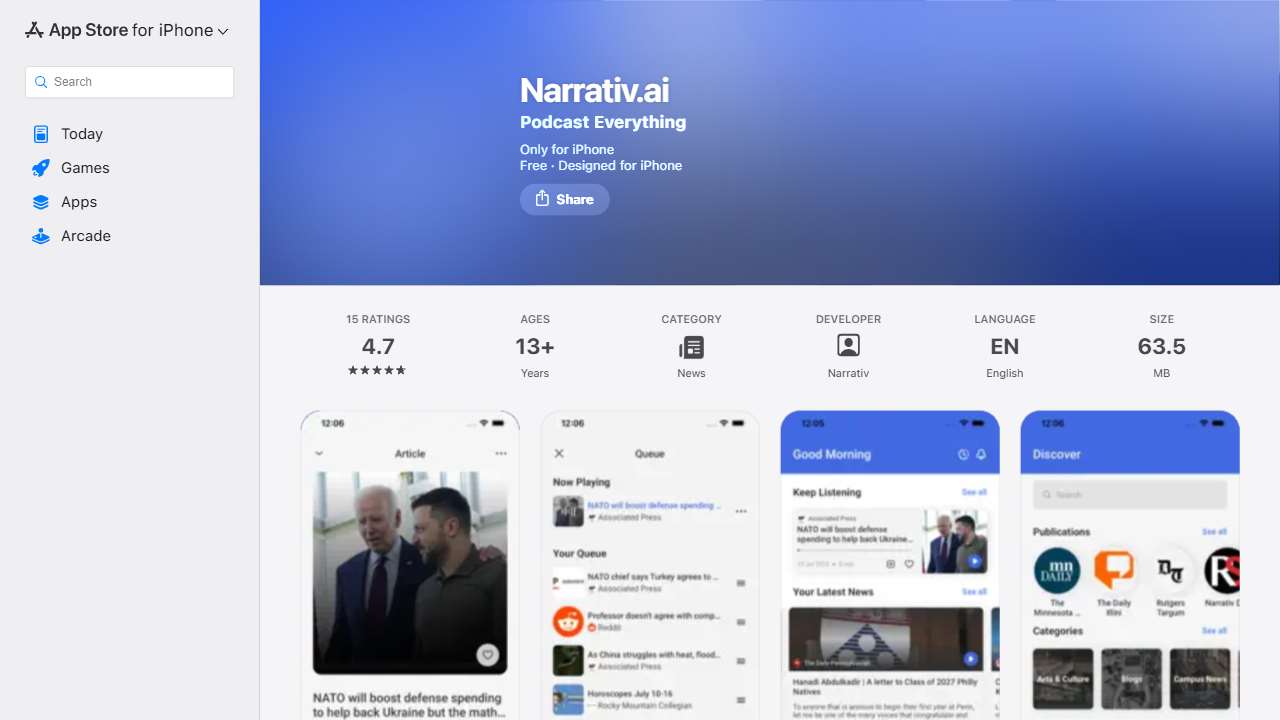Open the Discover screenshot preview

point(1130,565)
